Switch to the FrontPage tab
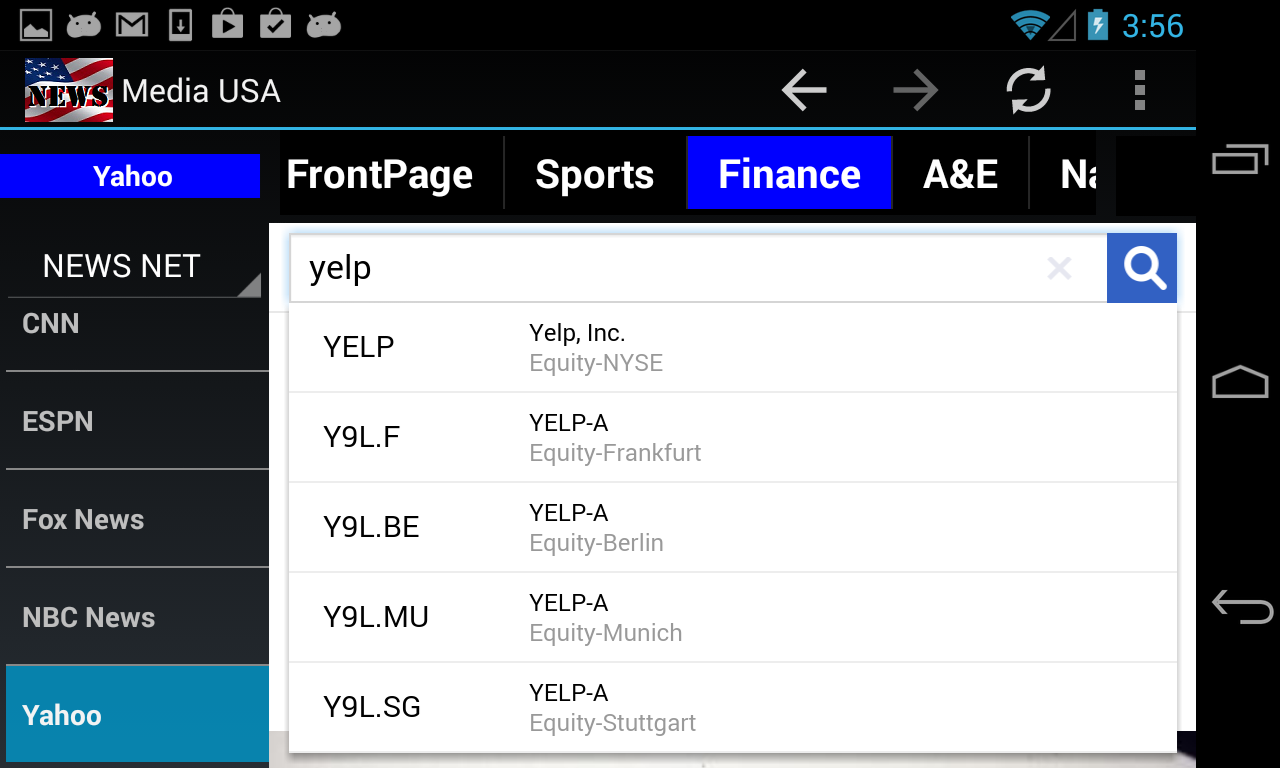 pos(379,175)
